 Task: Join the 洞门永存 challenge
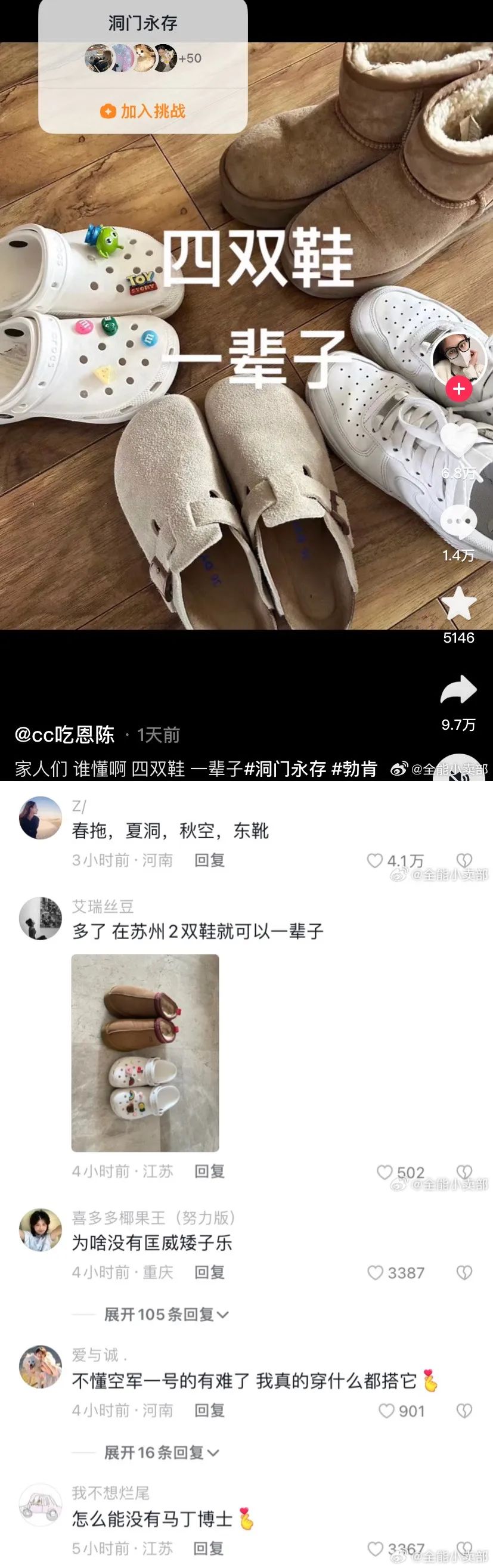(143, 111)
